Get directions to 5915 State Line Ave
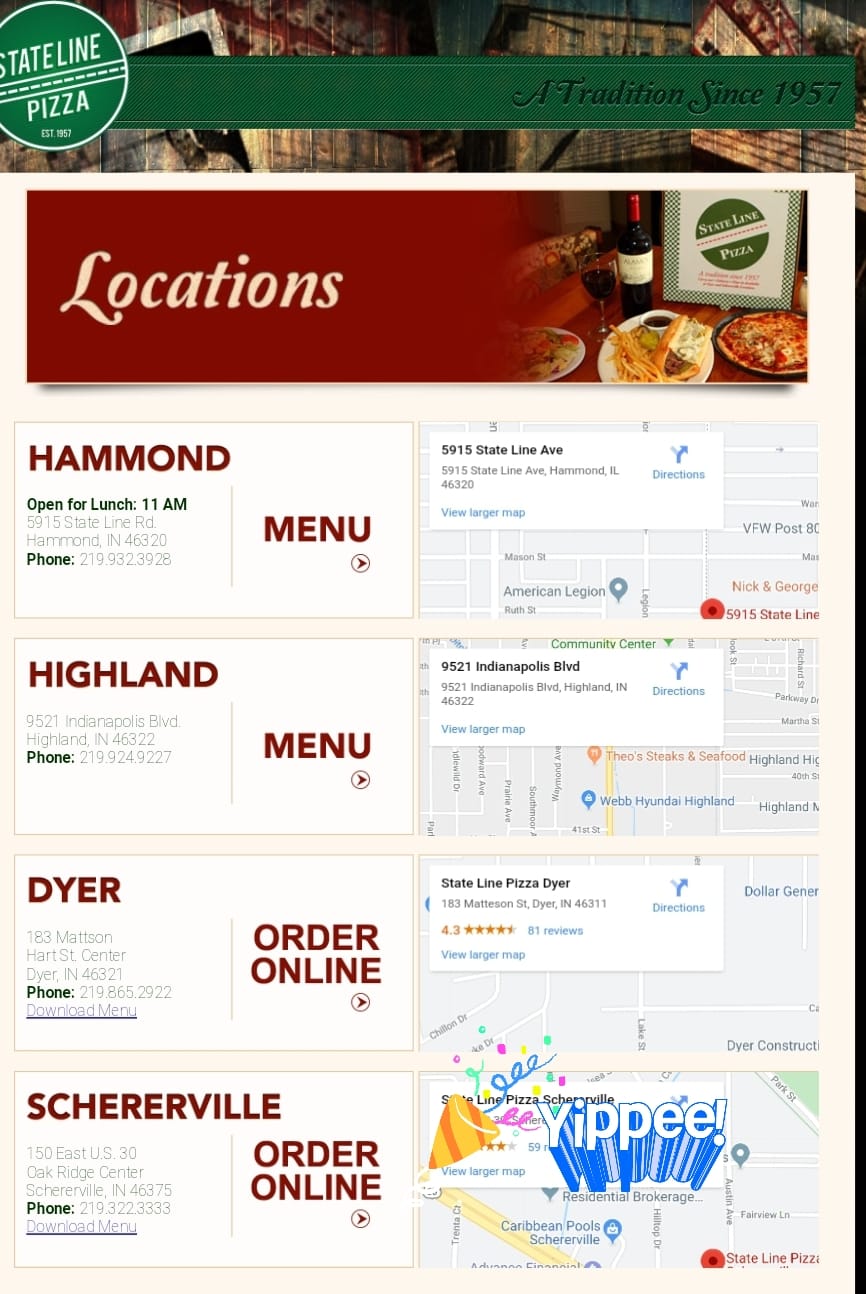866x1294 pixels. tap(678, 463)
